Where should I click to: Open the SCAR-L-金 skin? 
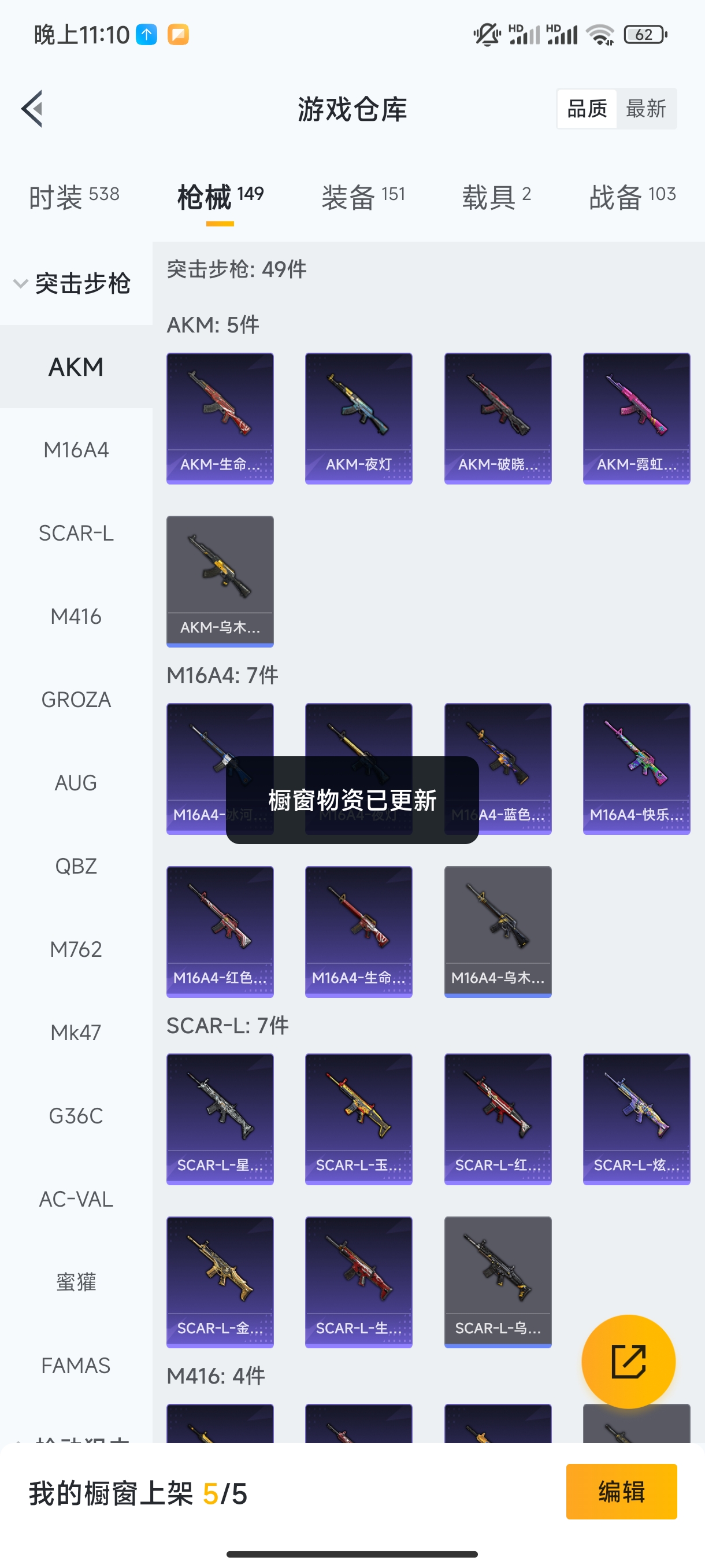[x=220, y=1282]
